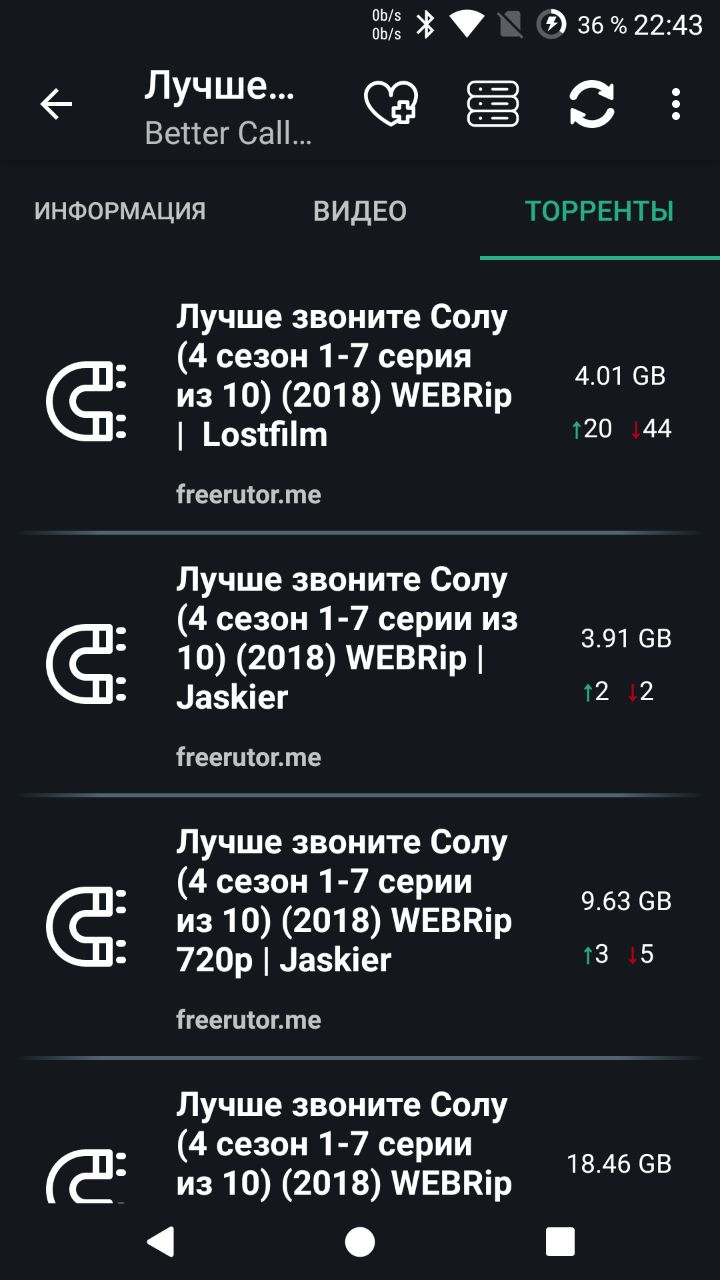720x1280 pixels.
Task: Switch to the ВИДЕО tab
Action: tap(360, 211)
